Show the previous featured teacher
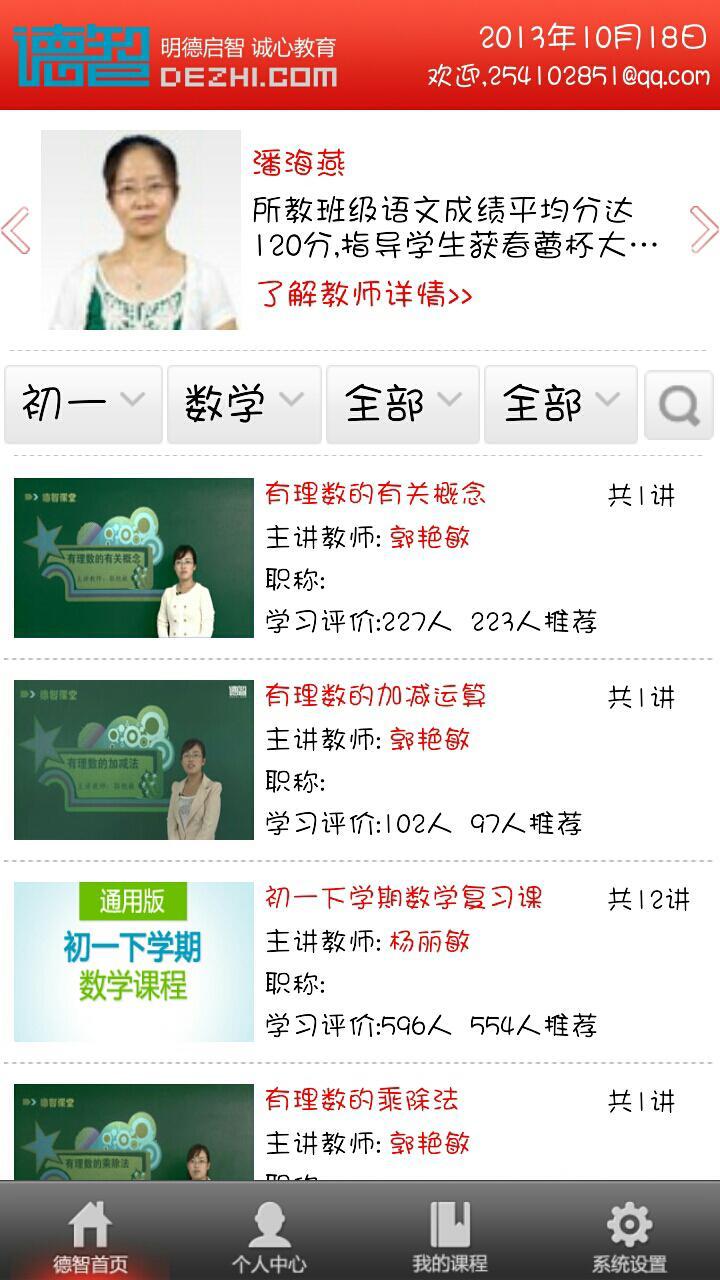 click(x=16, y=231)
